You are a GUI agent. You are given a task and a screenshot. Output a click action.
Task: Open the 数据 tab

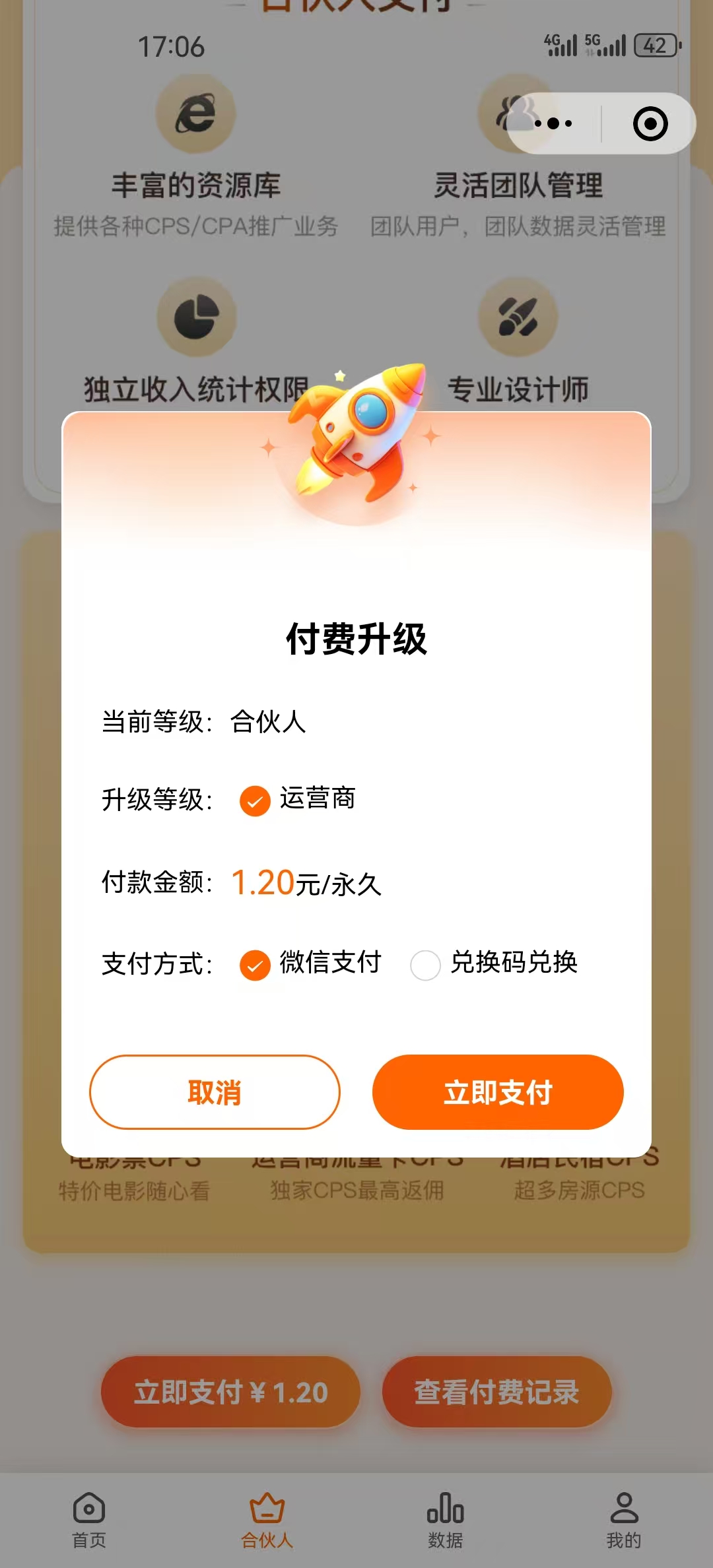coord(446,1520)
